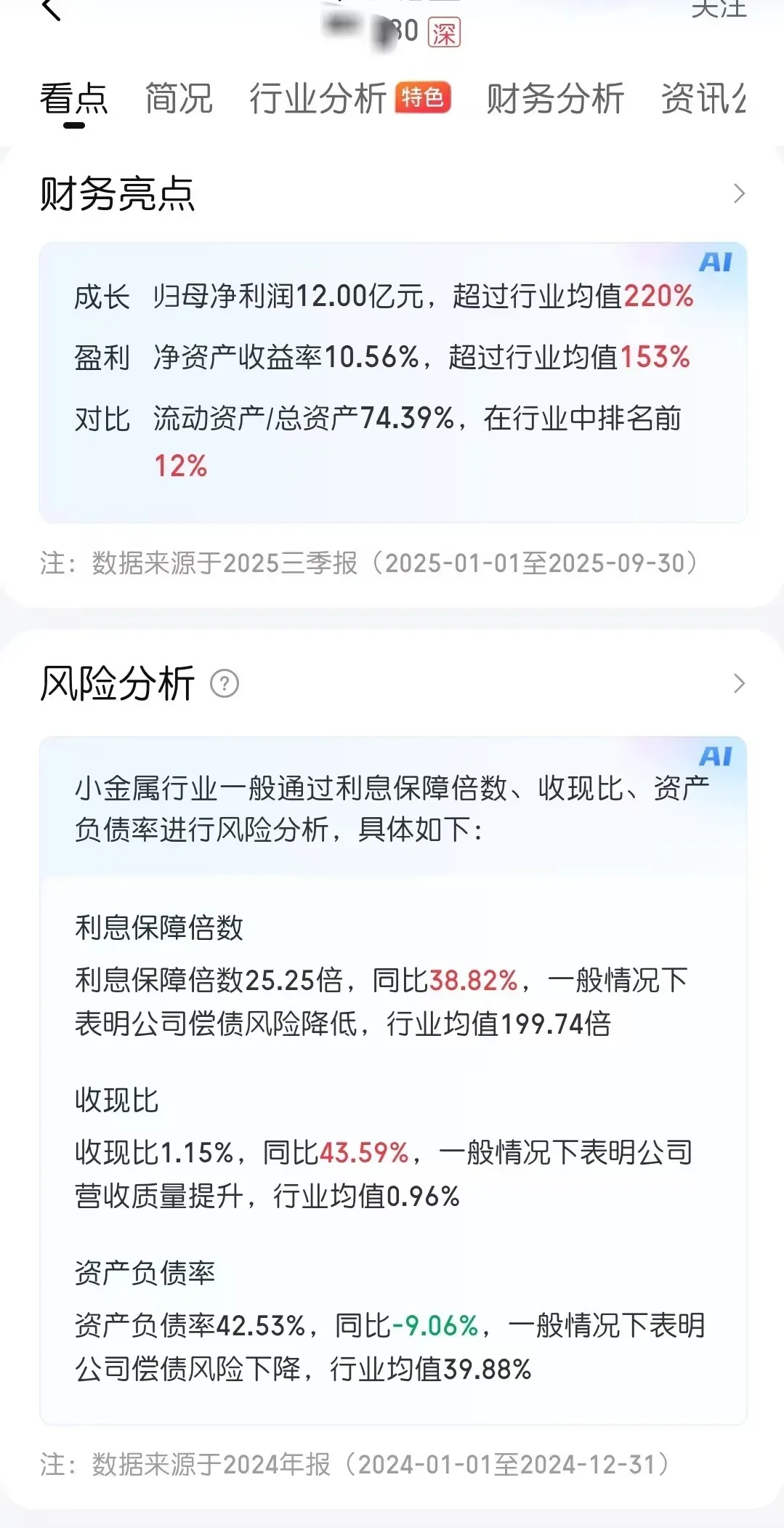Image resolution: width=784 pixels, height=1528 pixels.
Task: Open the 财务亮点 AI summary card
Action: 392,382
